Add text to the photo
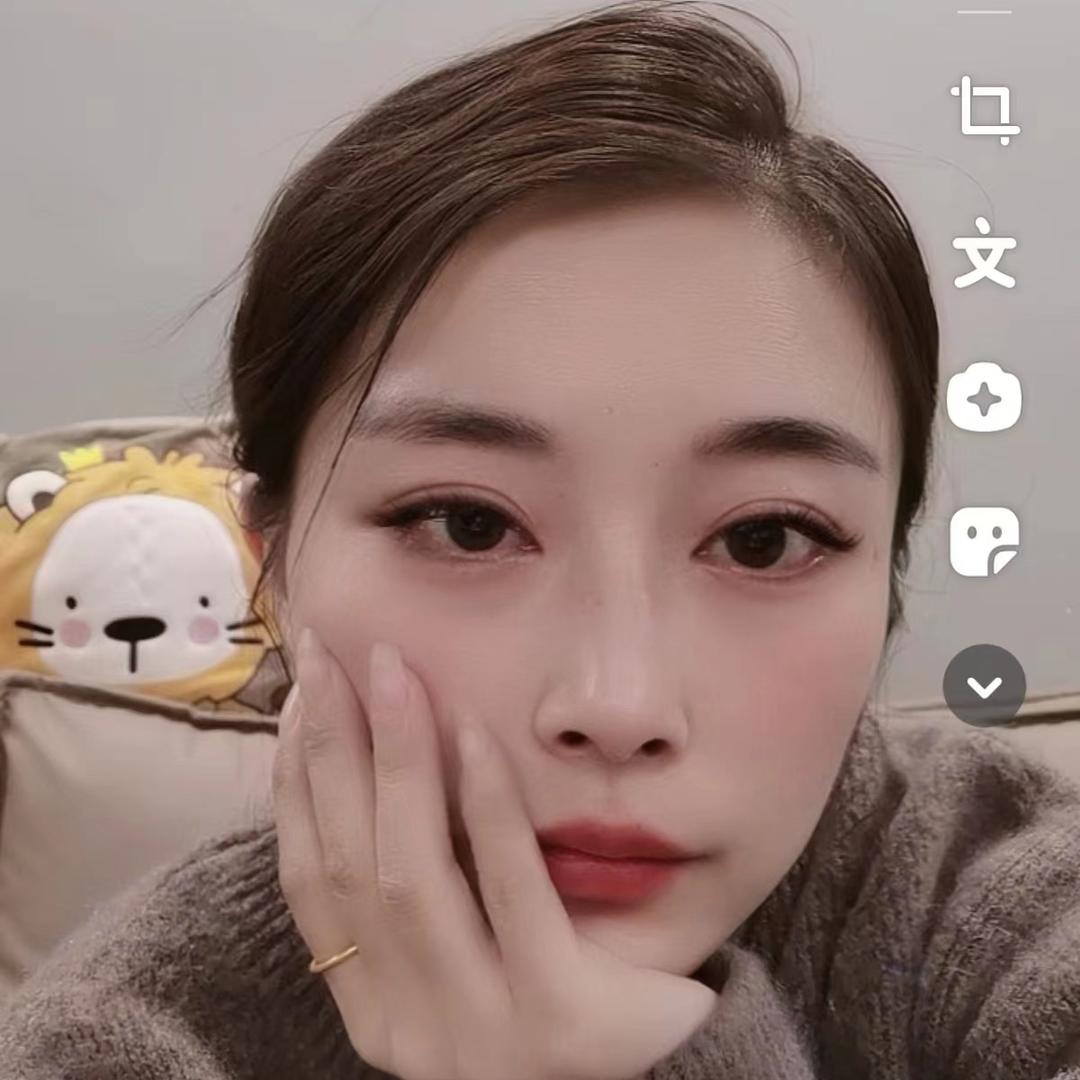Viewport: 1080px width, 1080px height. (985, 254)
